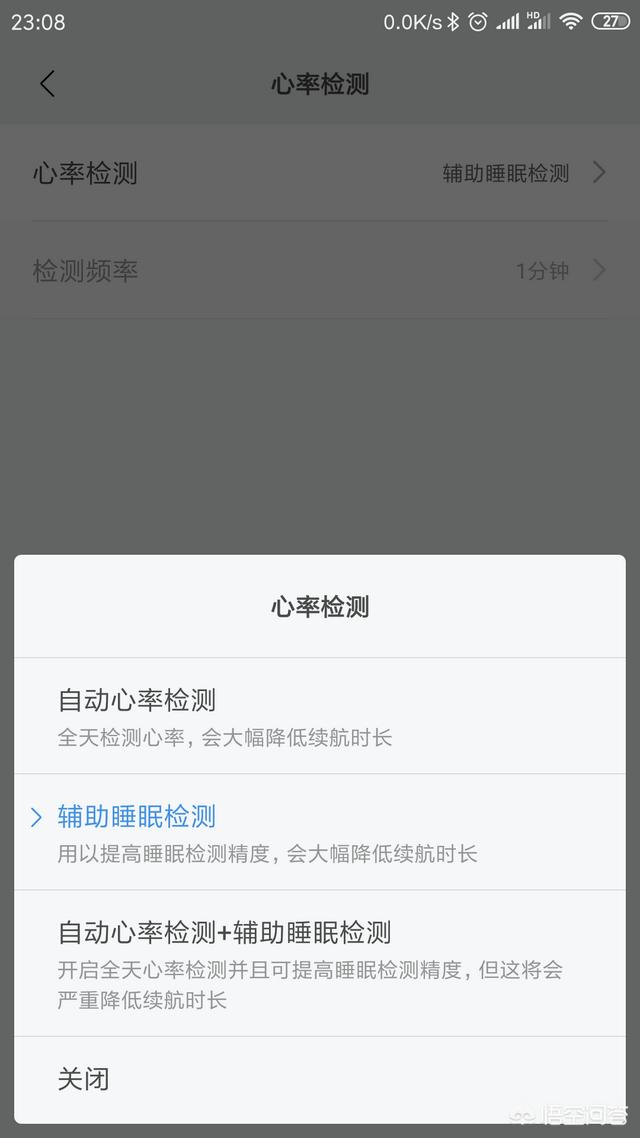Screen dimensions: 640x1138
Task: Open the 心率检测 settings row
Action: tap(319, 173)
